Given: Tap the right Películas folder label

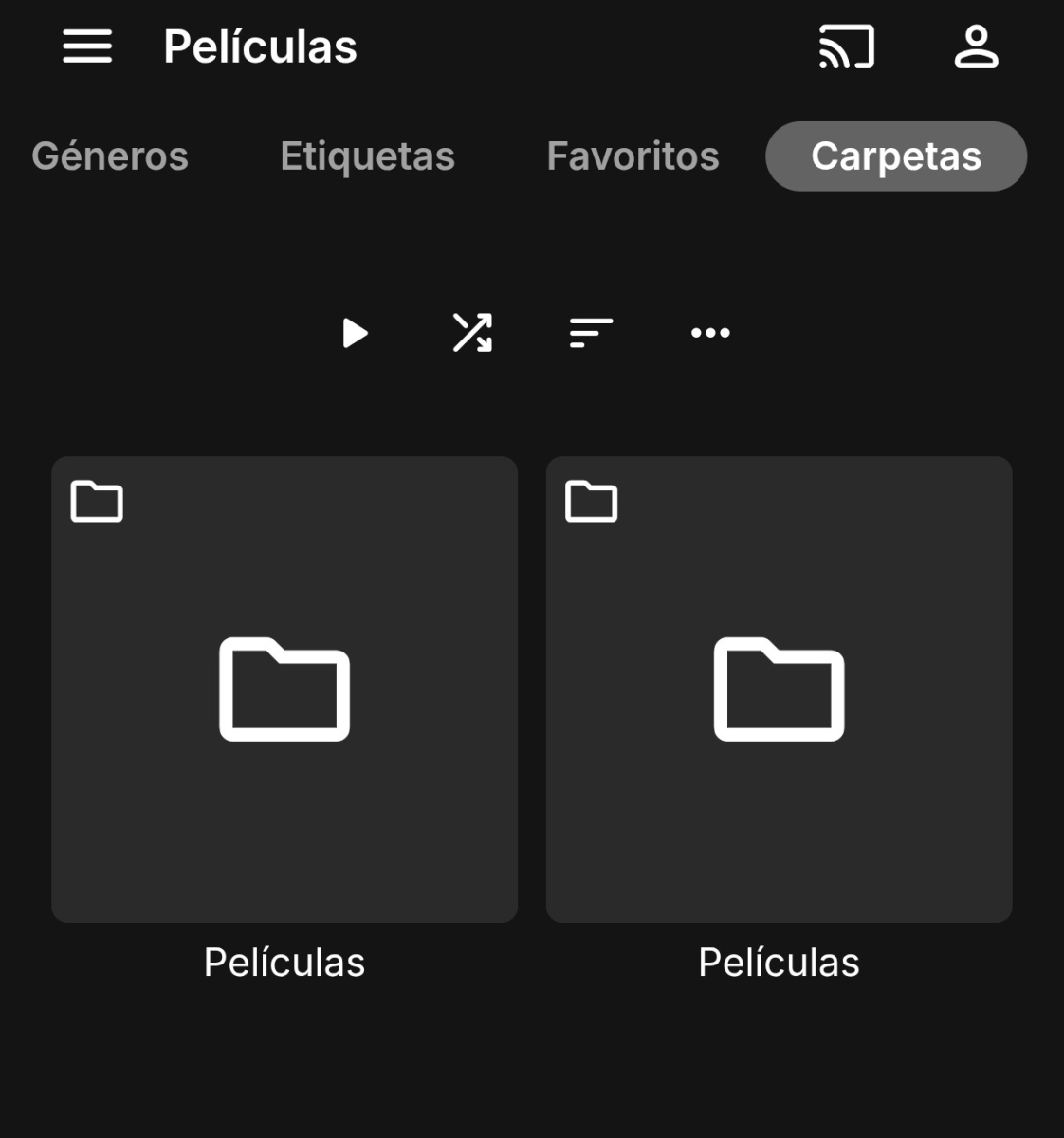Looking at the screenshot, I should (x=778, y=962).
